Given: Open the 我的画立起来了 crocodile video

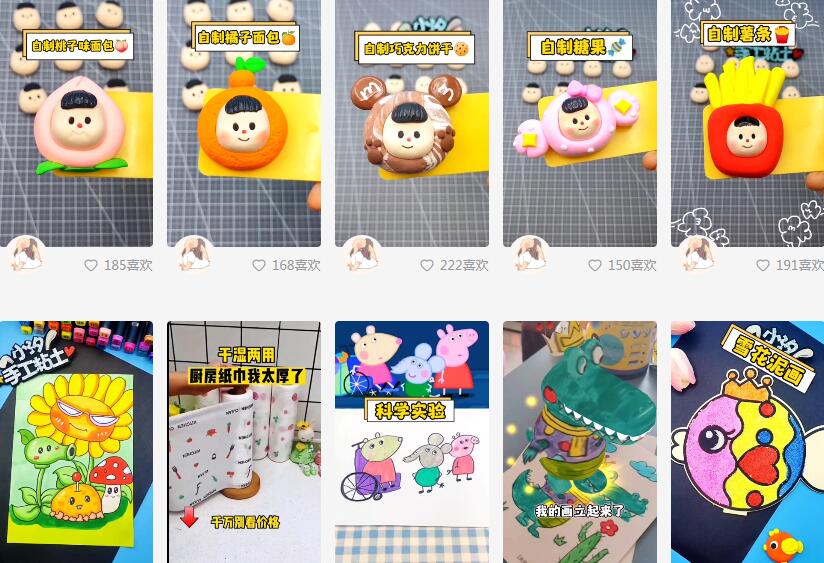Looking at the screenshot, I should pos(580,442).
